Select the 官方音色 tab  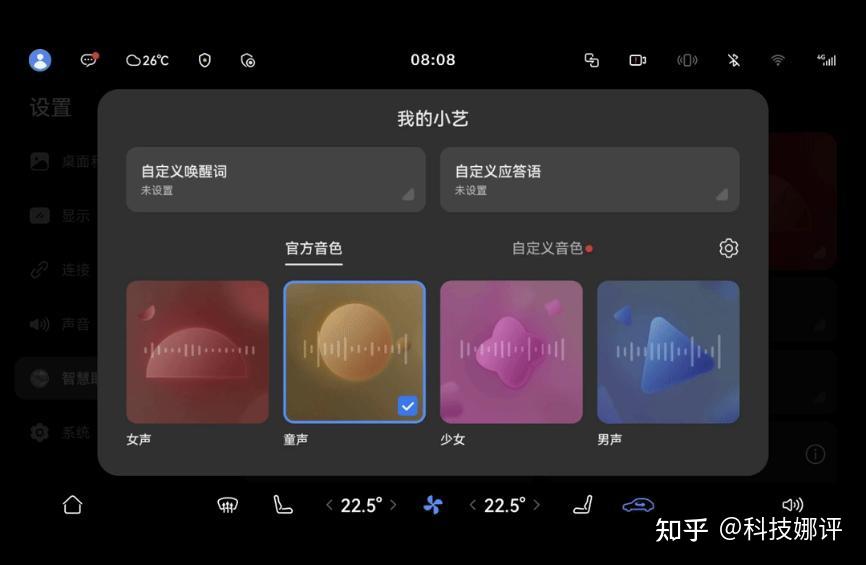314,249
